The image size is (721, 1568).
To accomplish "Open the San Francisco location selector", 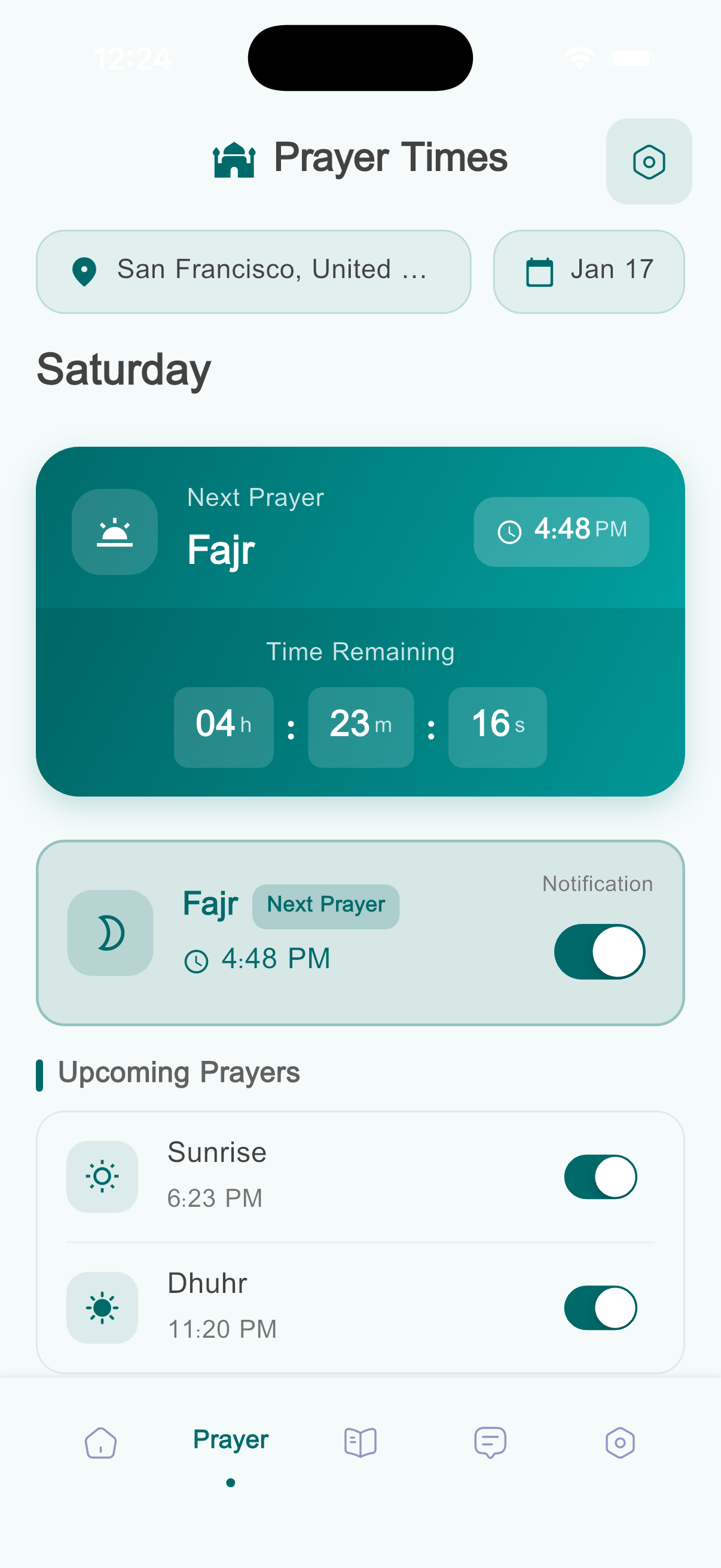I will point(253,271).
